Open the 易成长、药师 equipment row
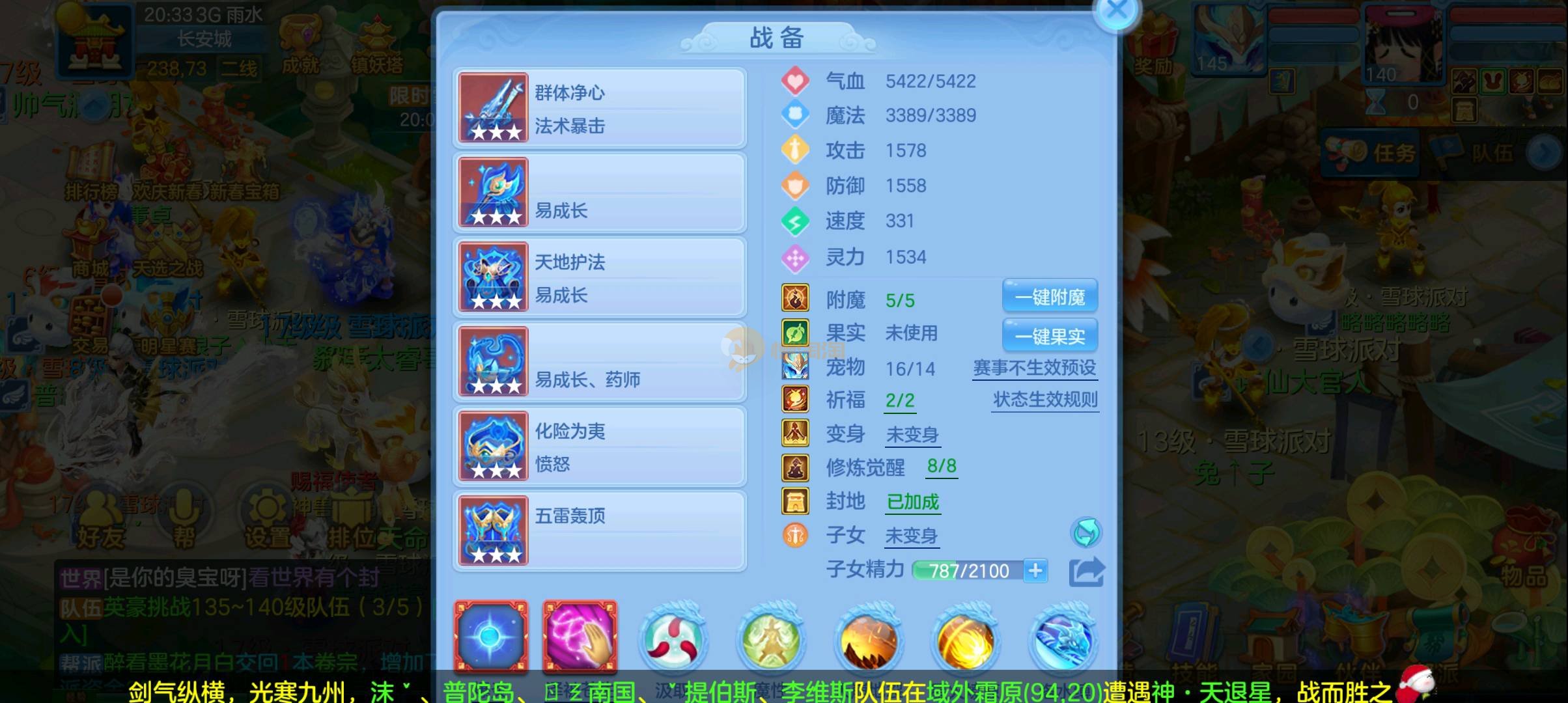Screen dimensions: 1568x703 tap(599, 362)
